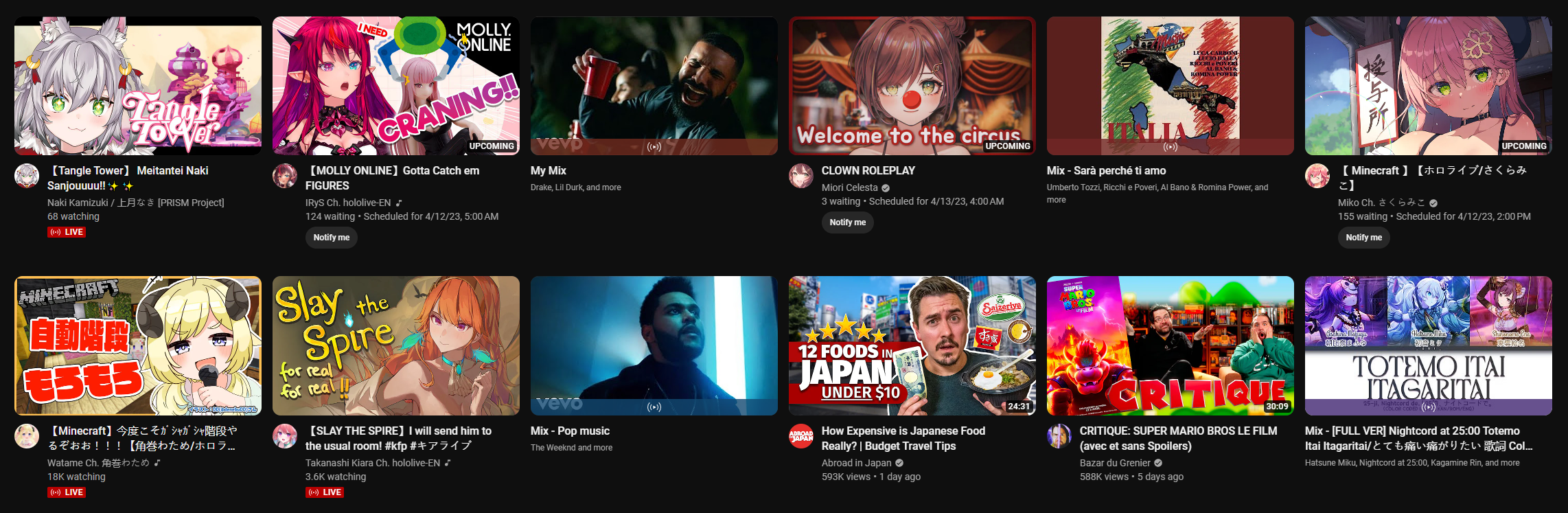Watch CRITIQUE: SUPER MARIO BROS LE FILM
This screenshot has width=1568, height=513.
tap(1170, 345)
